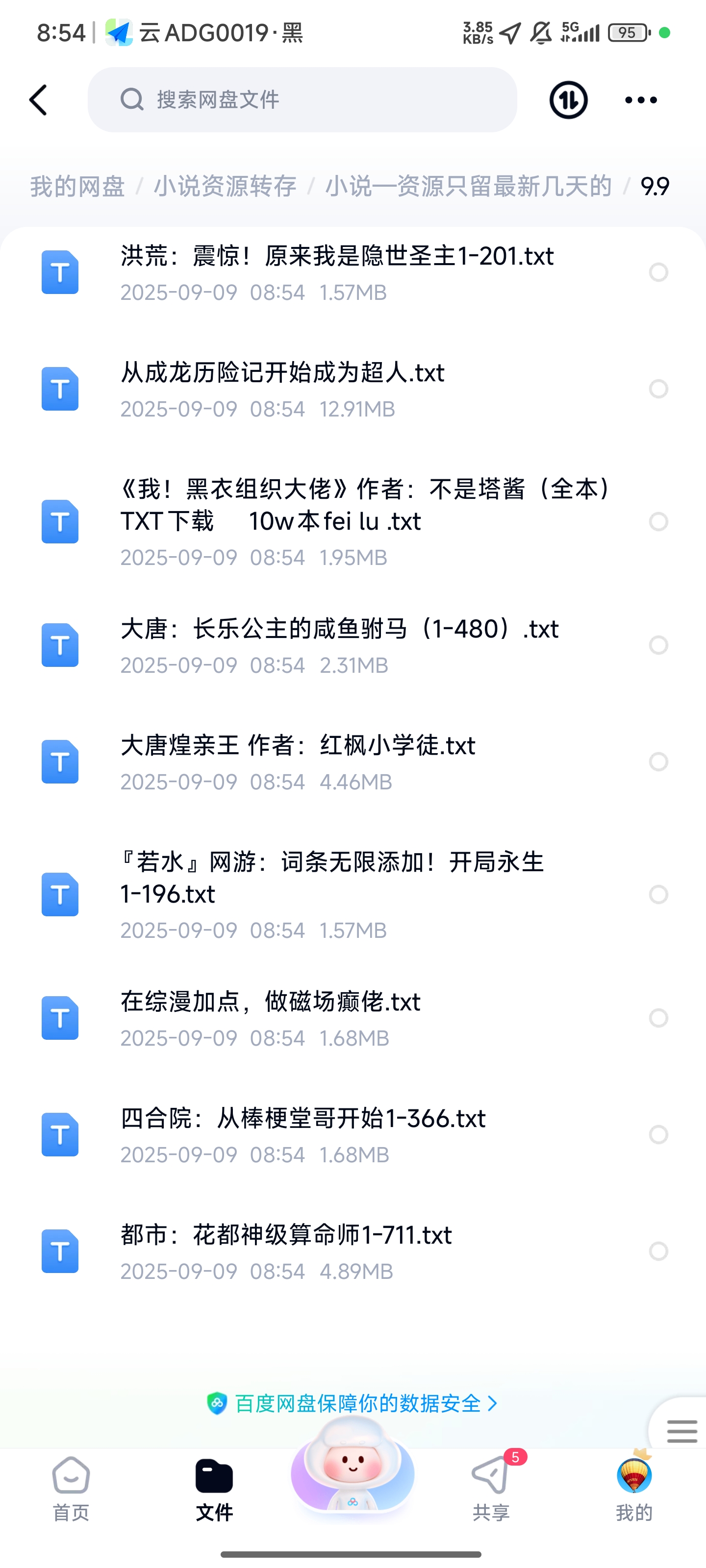Open file 从成龙历险记开始成为超人.txt
Image resolution: width=706 pixels, height=1568 pixels.
[x=282, y=372]
